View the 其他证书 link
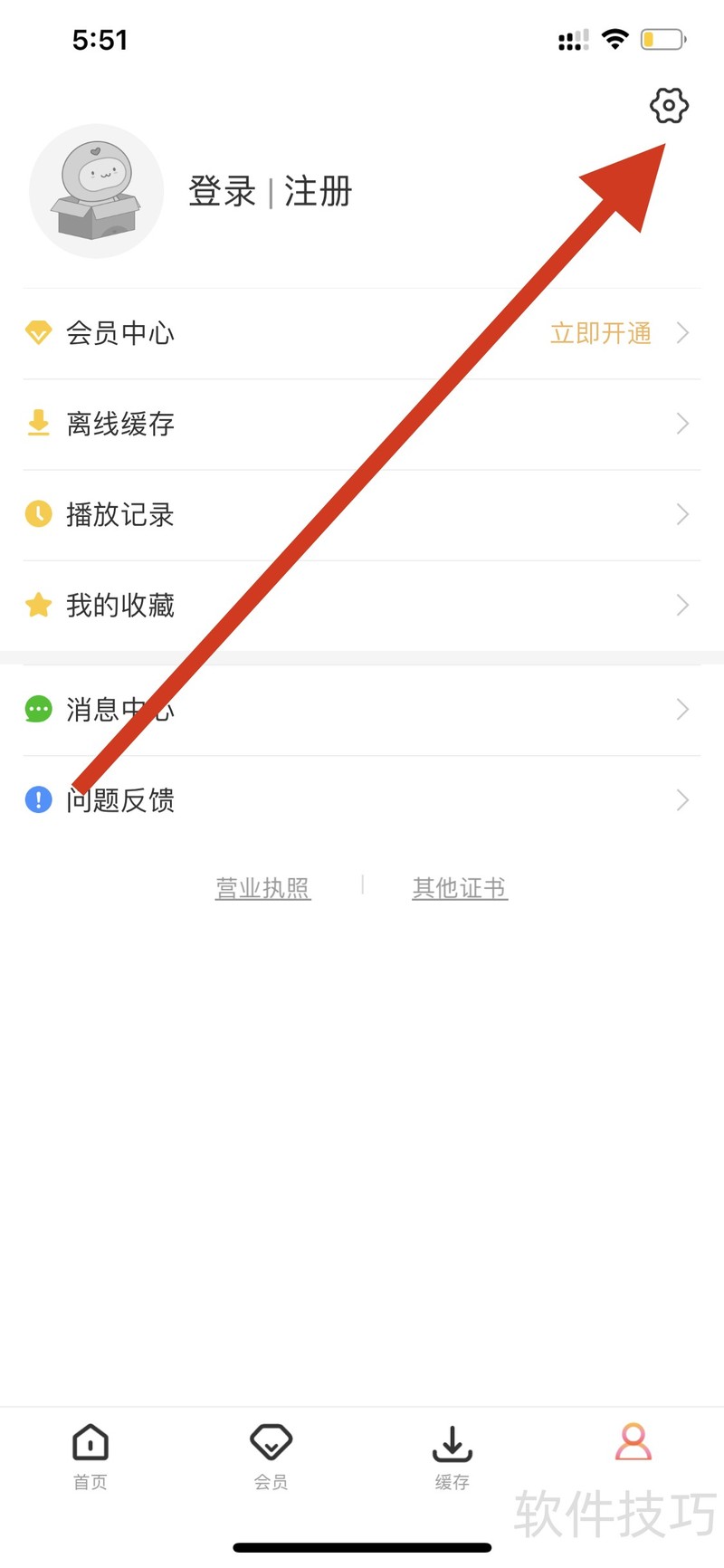This screenshot has height=1568, width=724. click(x=459, y=888)
